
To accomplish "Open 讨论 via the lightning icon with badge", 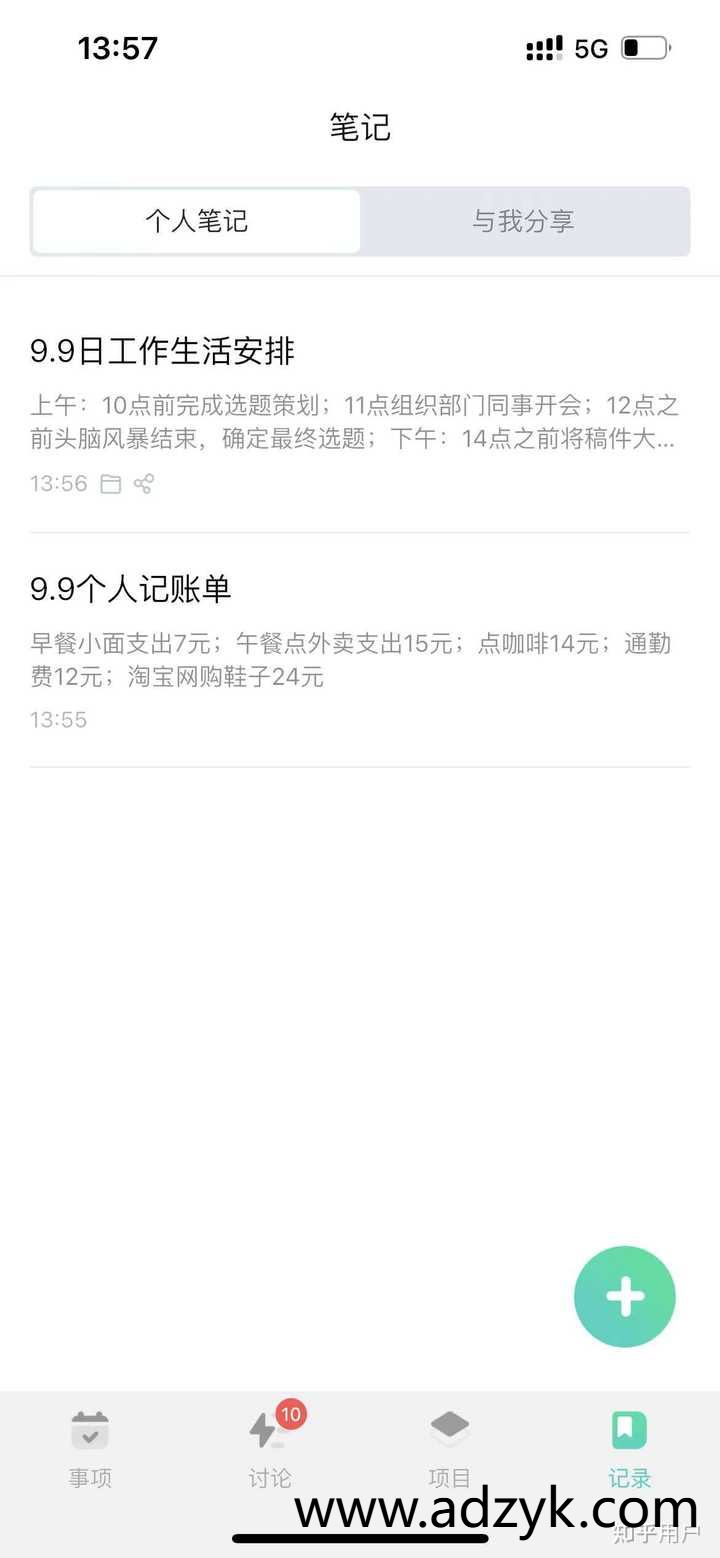I will 265,1430.
